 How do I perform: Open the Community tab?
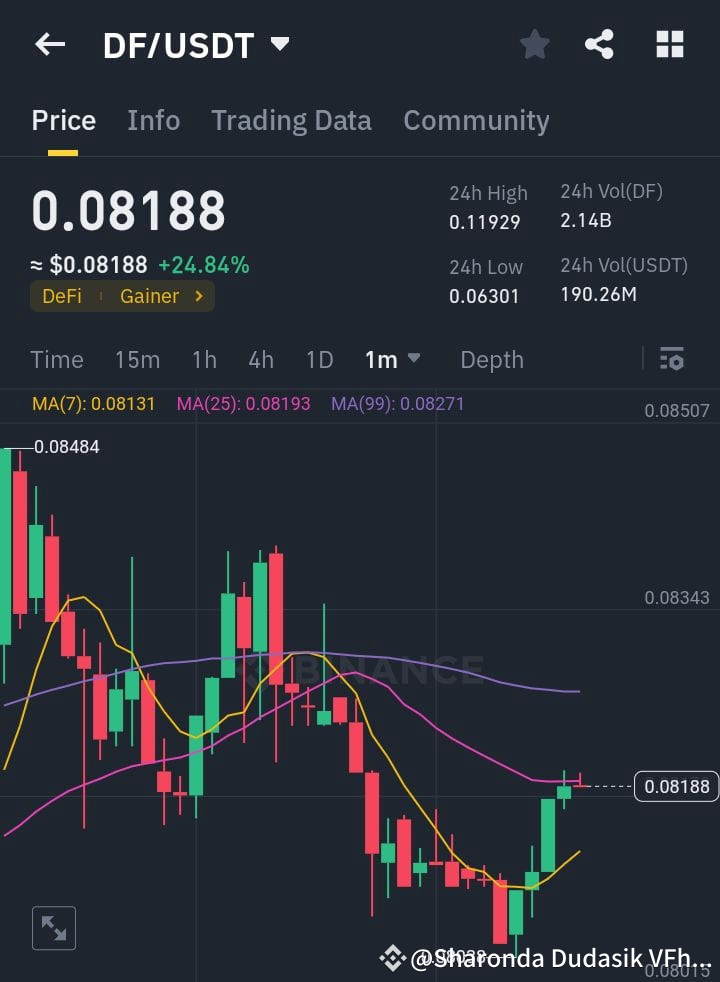pyautogui.click(x=476, y=120)
